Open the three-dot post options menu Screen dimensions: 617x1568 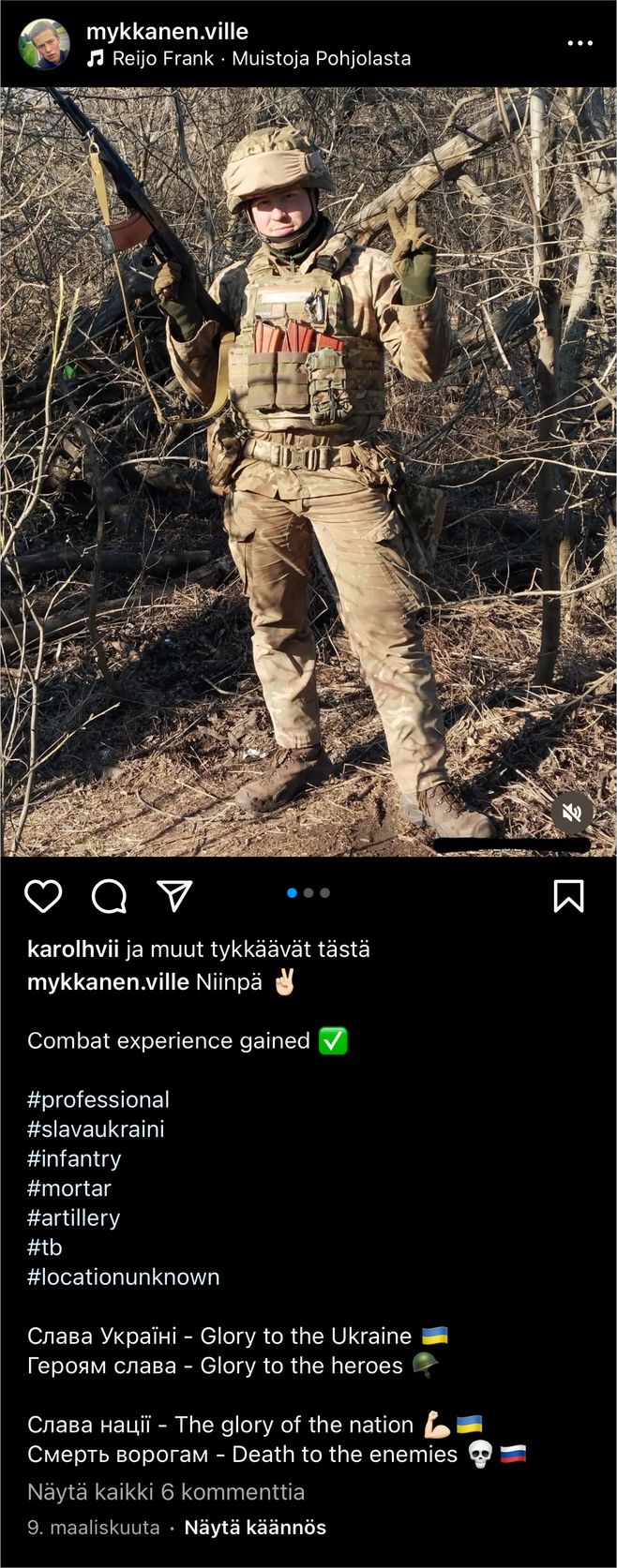coord(580,43)
